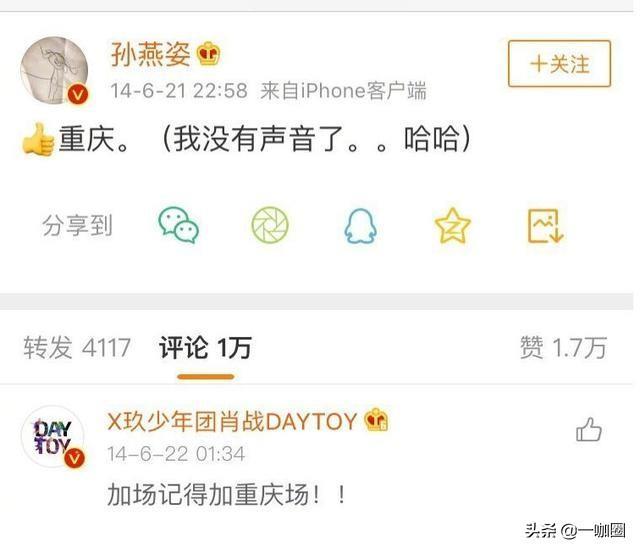Open X玖少年团肖战DAYTOY's avatar
This screenshot has width=640, height=553.
pos(55,440)
